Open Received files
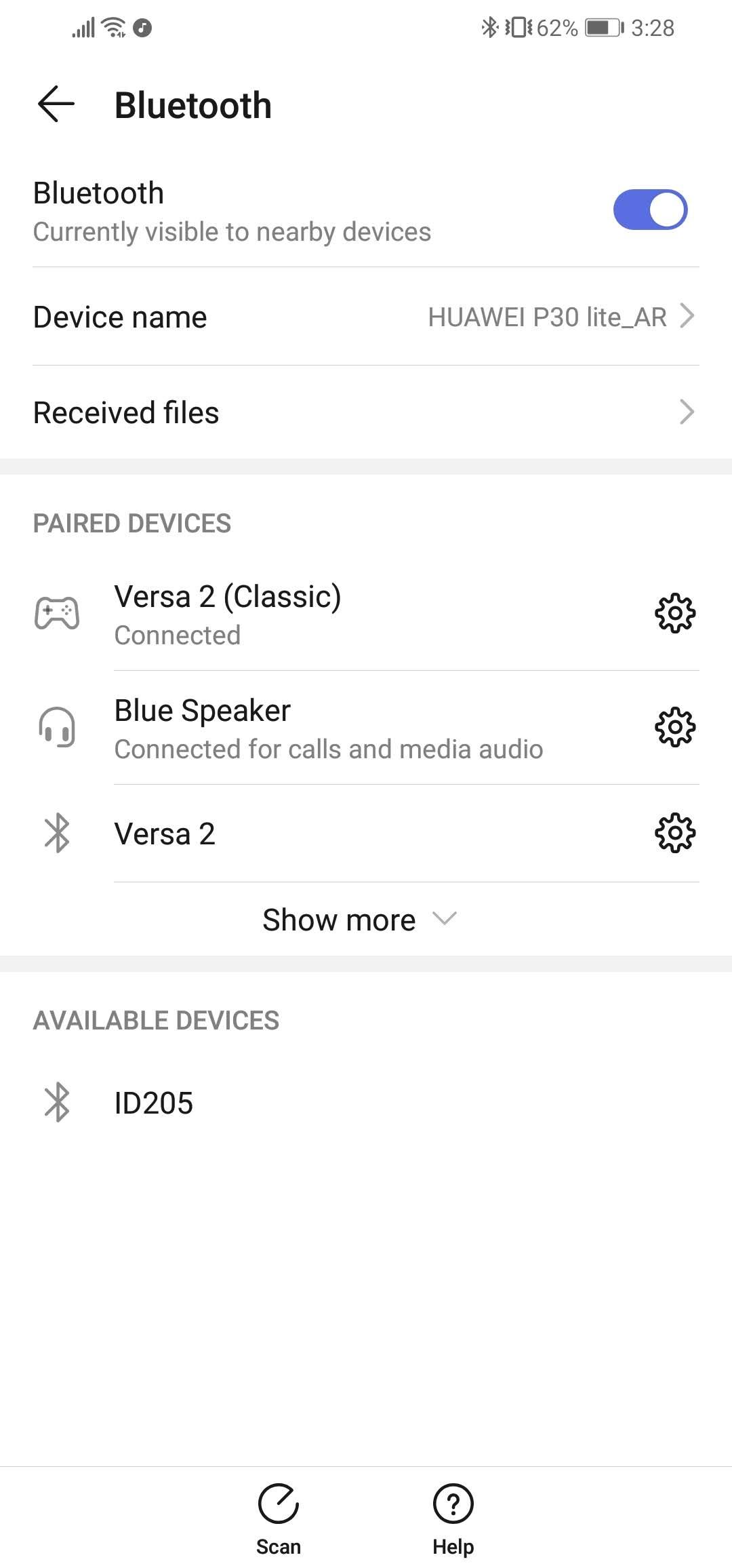The image size is (732, 1568). [366, 412]
